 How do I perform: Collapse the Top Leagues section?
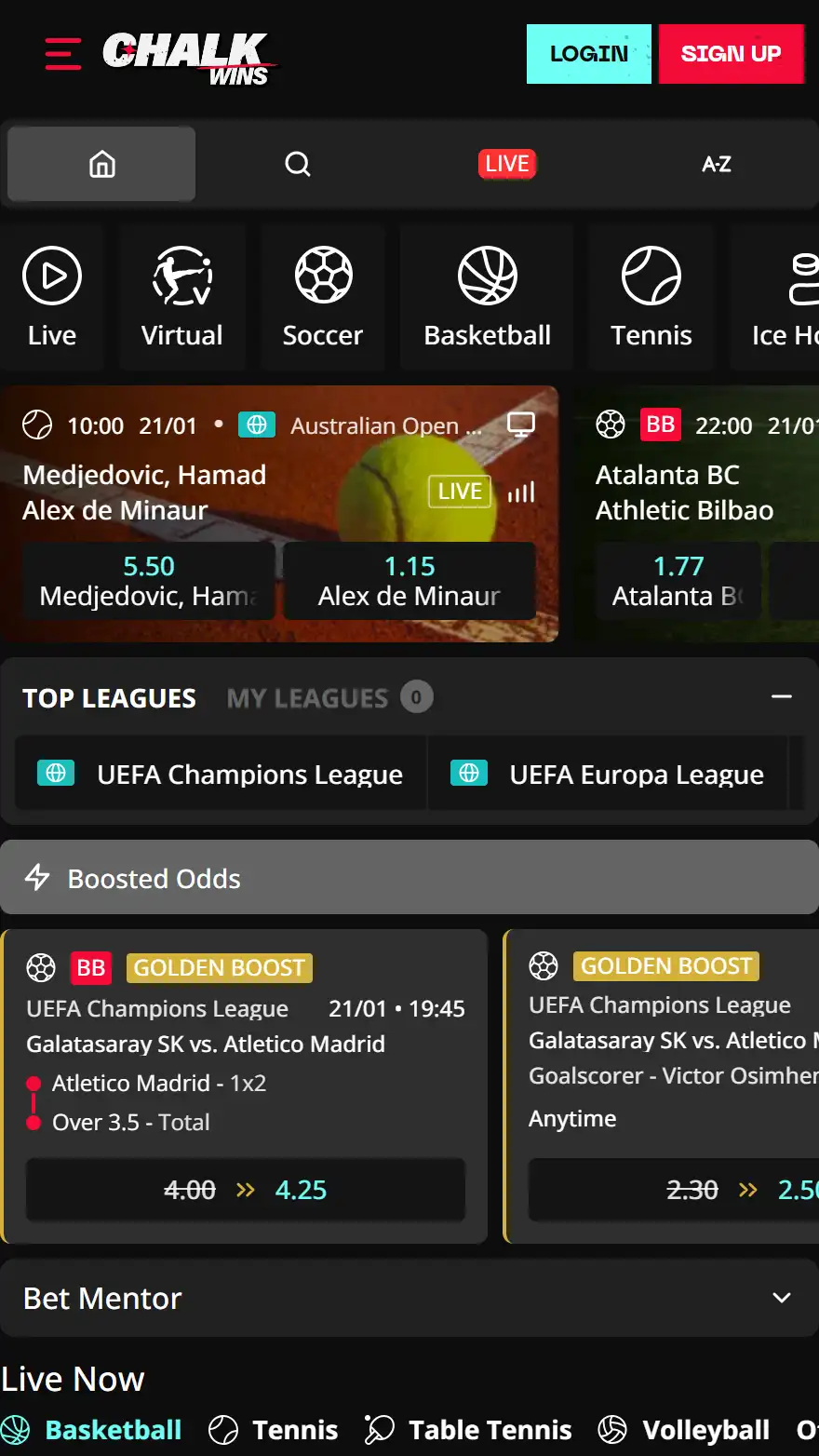(x=782, y=696)
